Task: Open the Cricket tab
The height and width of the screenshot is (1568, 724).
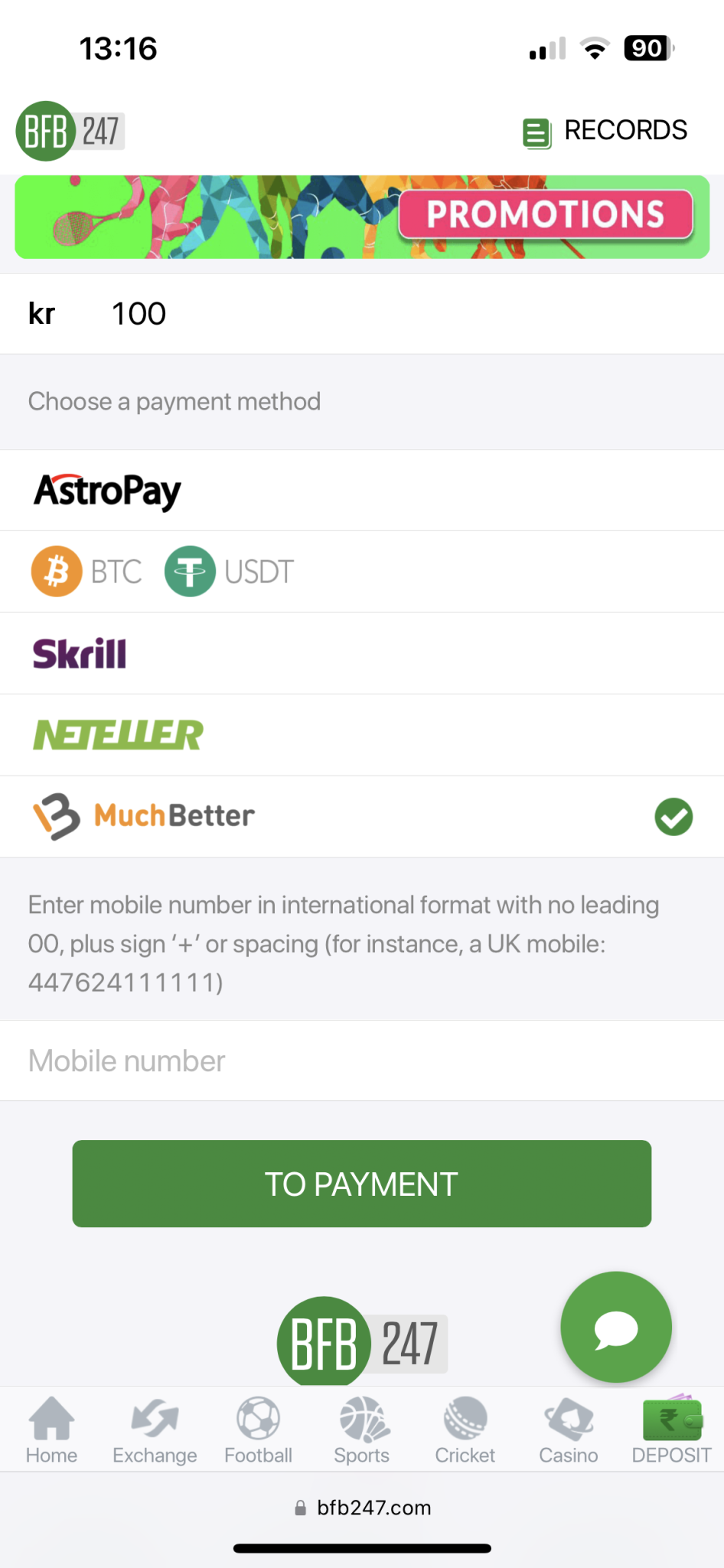Action: 465,1430
